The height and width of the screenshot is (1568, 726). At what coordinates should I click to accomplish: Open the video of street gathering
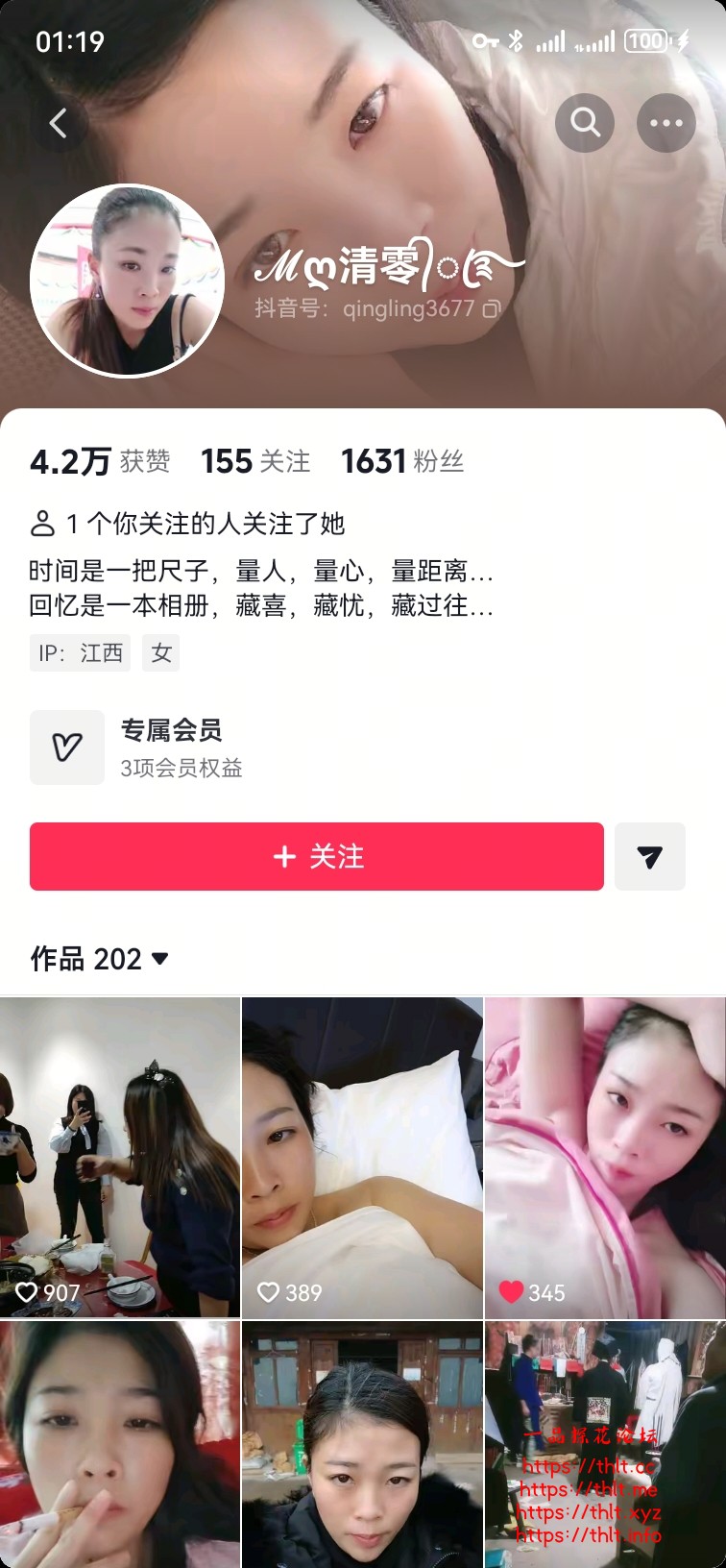pyautogui.click(x=605, y=1443)
